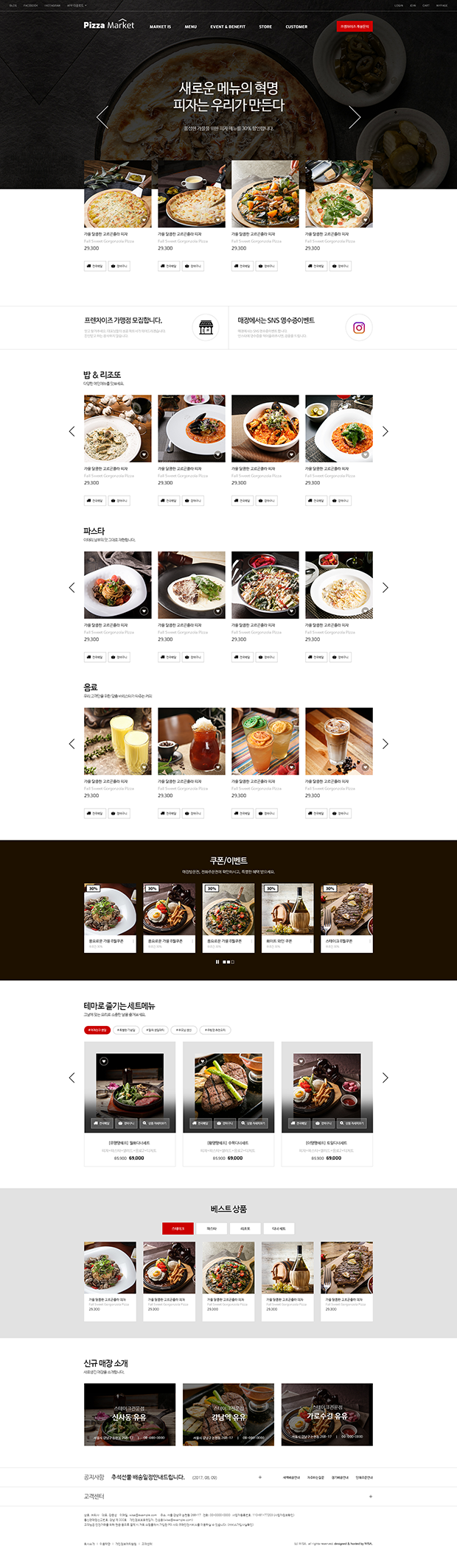Image resolution: width=457 pixels, height=1568 pixels.
Task: Open the 화이트 와인 쿠폰 coupon card
Action: pos(287,918)
